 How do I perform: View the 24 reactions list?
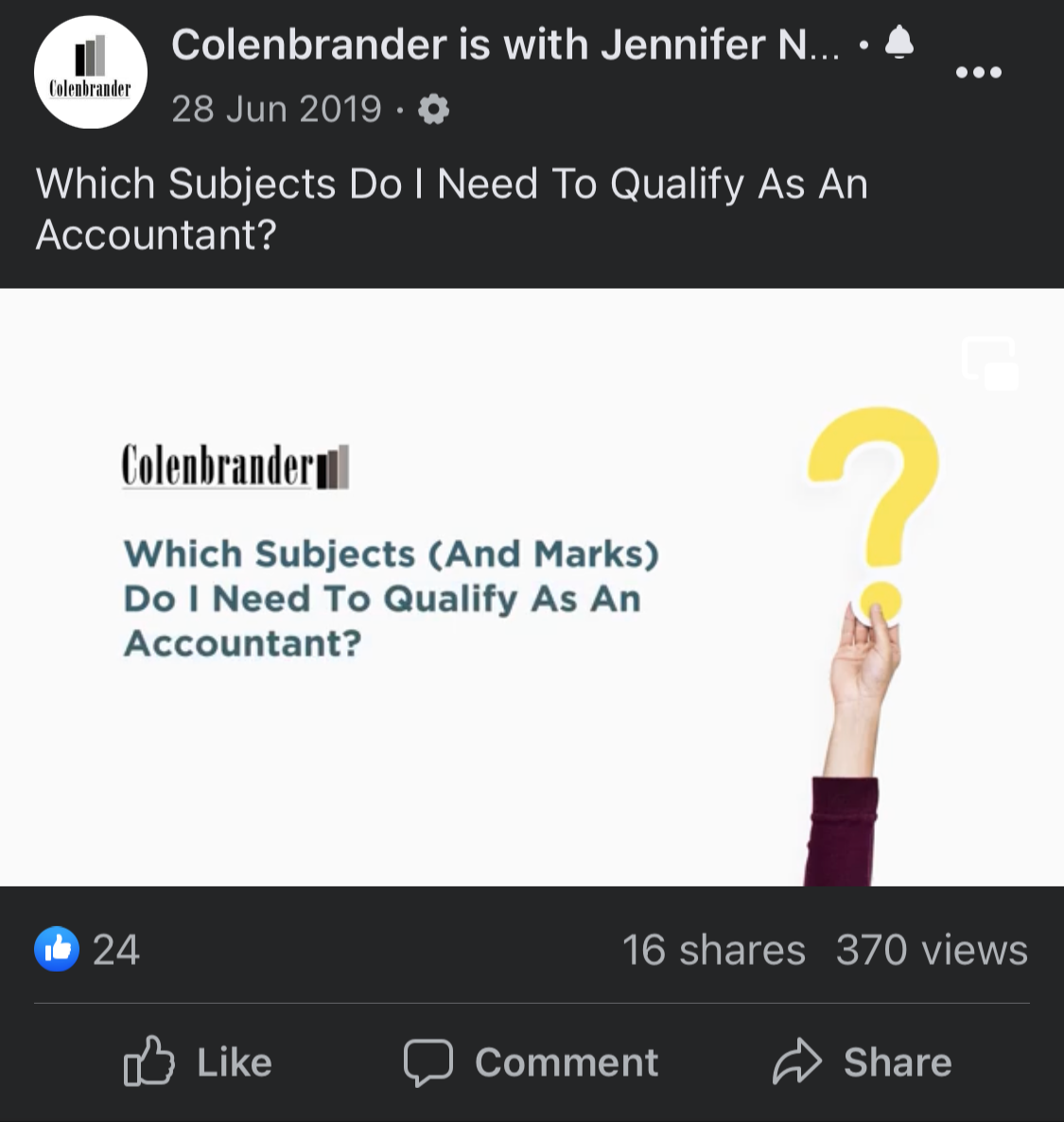(x=88, y=949)
